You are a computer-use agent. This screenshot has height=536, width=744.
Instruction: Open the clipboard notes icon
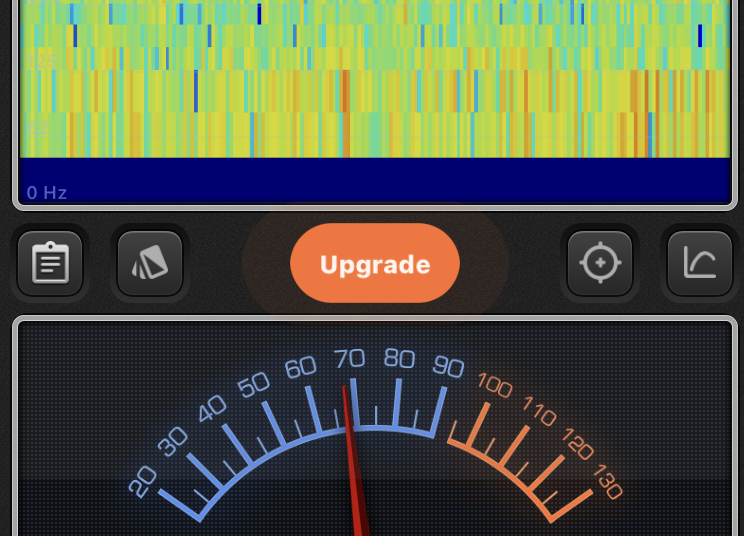coord(50,264)
